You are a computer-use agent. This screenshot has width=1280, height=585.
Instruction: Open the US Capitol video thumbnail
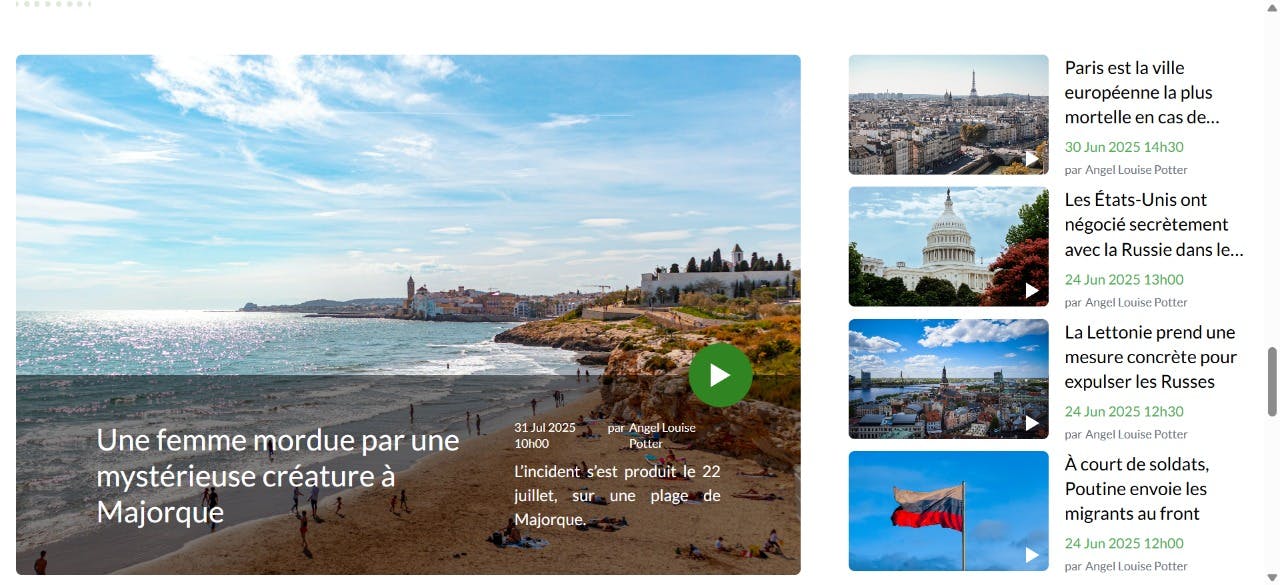point(948,247)
